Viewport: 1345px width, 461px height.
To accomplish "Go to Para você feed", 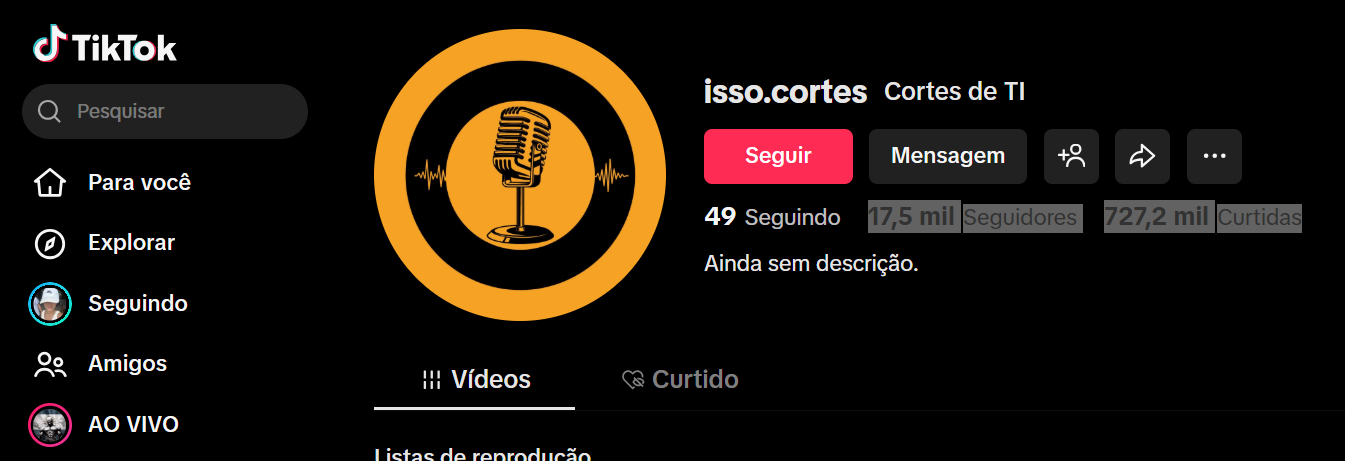I will pos(138,183).
